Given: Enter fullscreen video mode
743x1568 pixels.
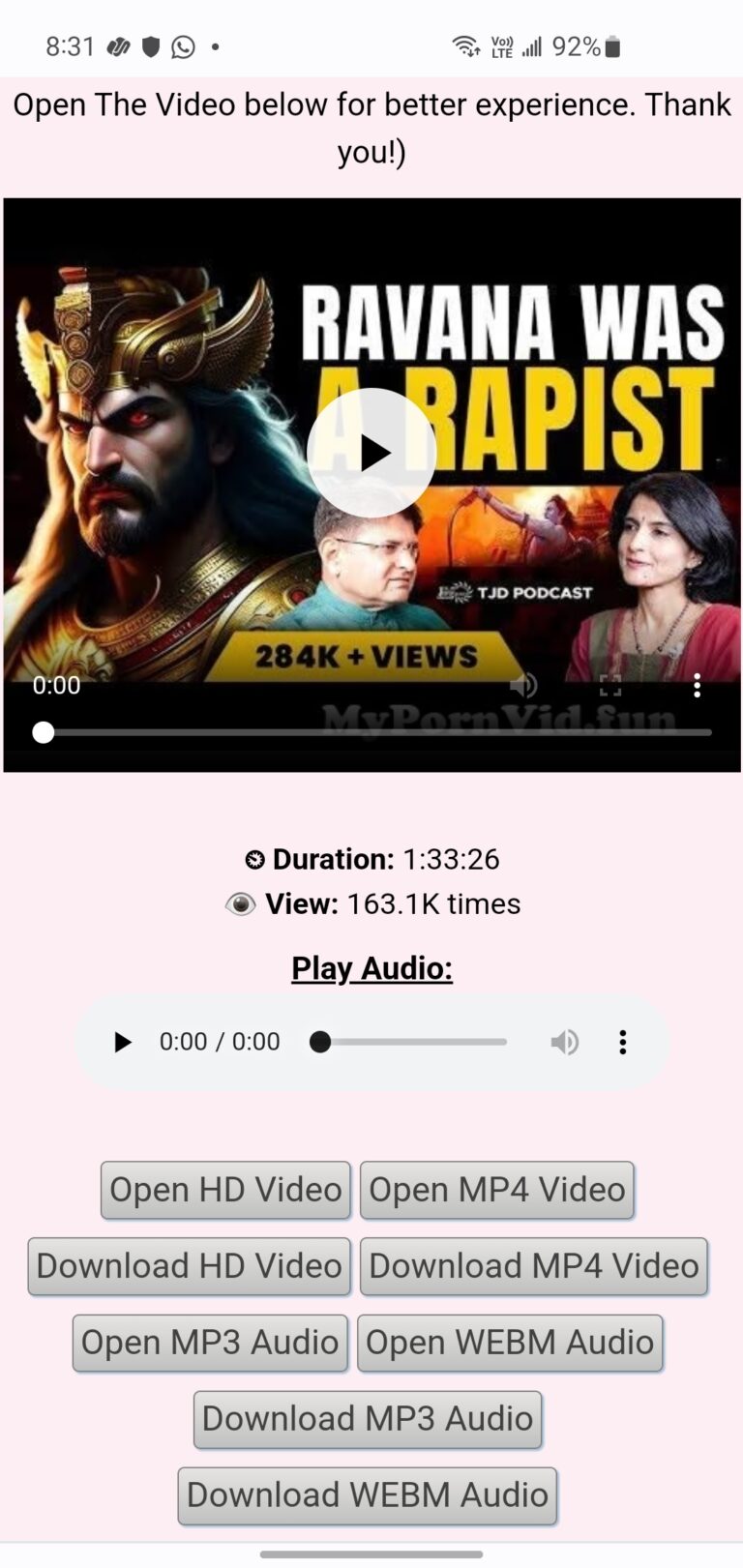Looking at the screenshot, I should pos(610,686).
